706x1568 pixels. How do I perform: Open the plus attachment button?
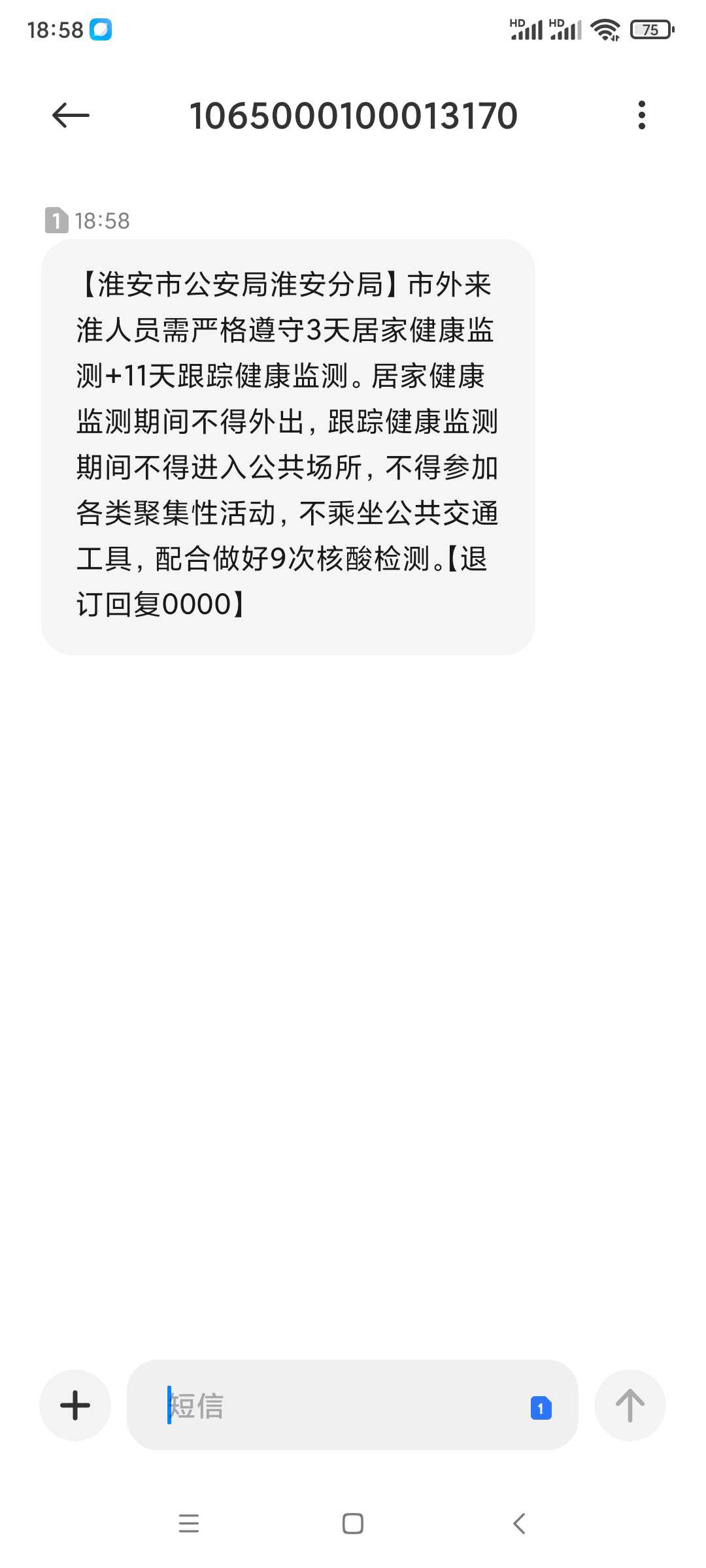(x=75, y=1405)
